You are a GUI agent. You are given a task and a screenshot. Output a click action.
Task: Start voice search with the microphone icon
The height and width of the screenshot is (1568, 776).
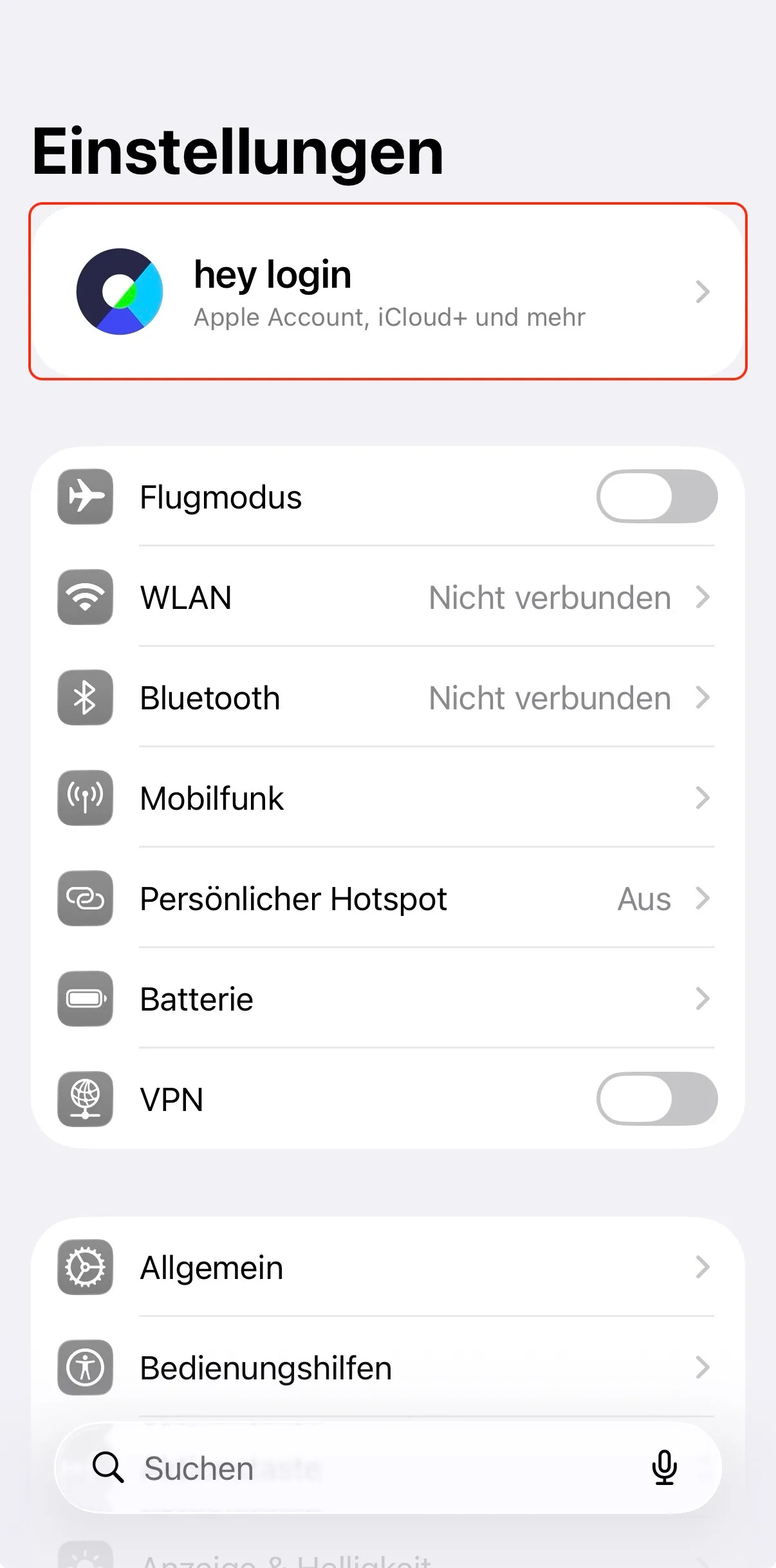coord(664,1468)
